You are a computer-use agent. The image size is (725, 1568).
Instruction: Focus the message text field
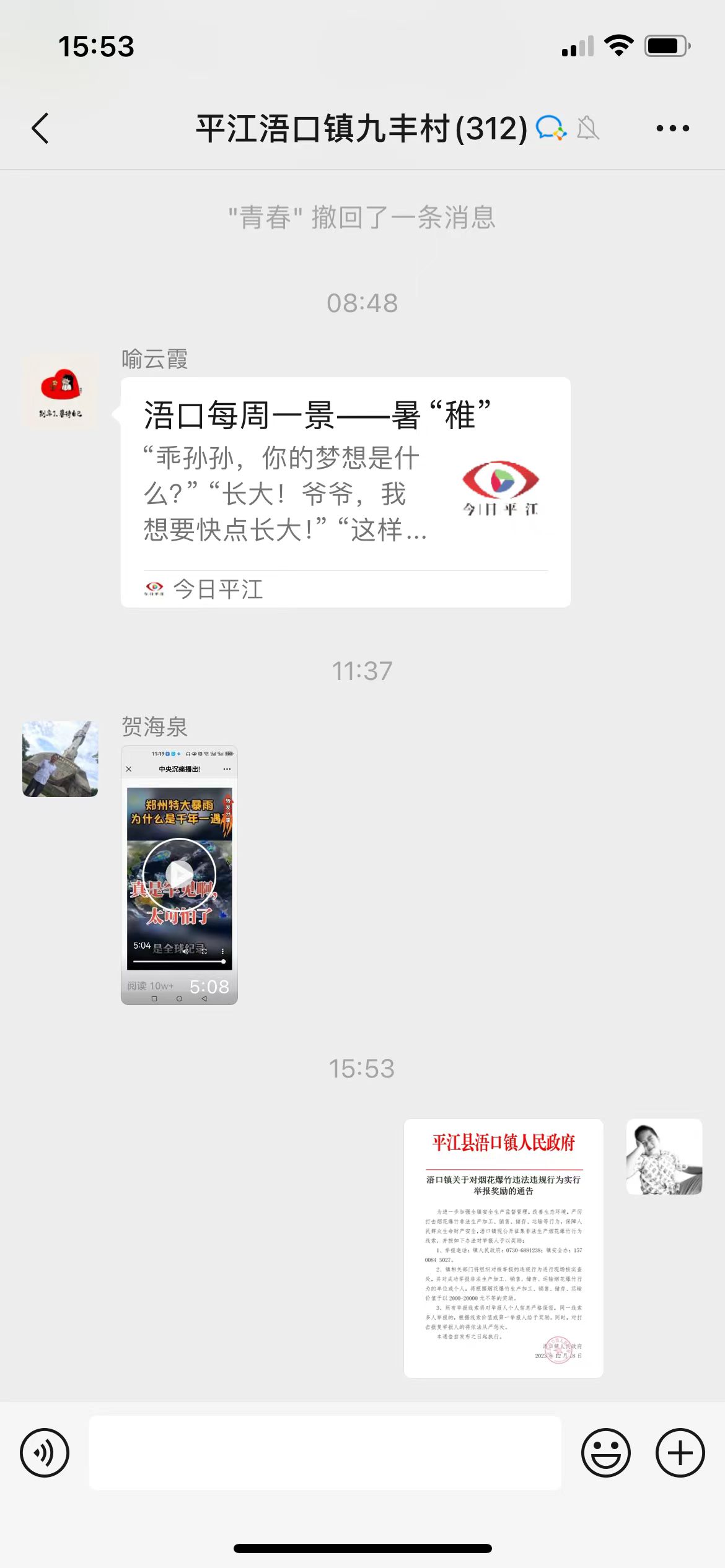click(x=325, y=1453)
